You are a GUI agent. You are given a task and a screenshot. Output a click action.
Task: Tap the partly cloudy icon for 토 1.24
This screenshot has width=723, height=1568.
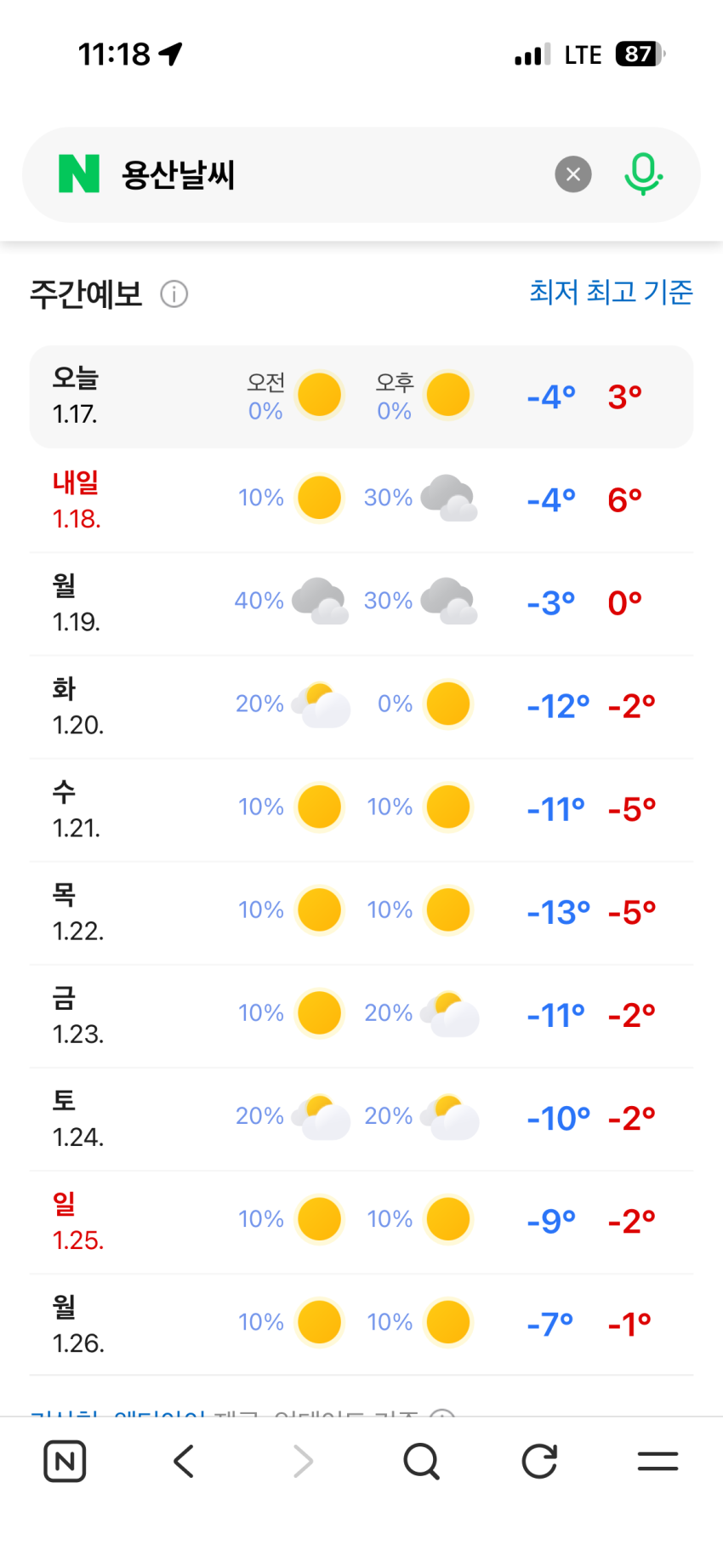319,1115
